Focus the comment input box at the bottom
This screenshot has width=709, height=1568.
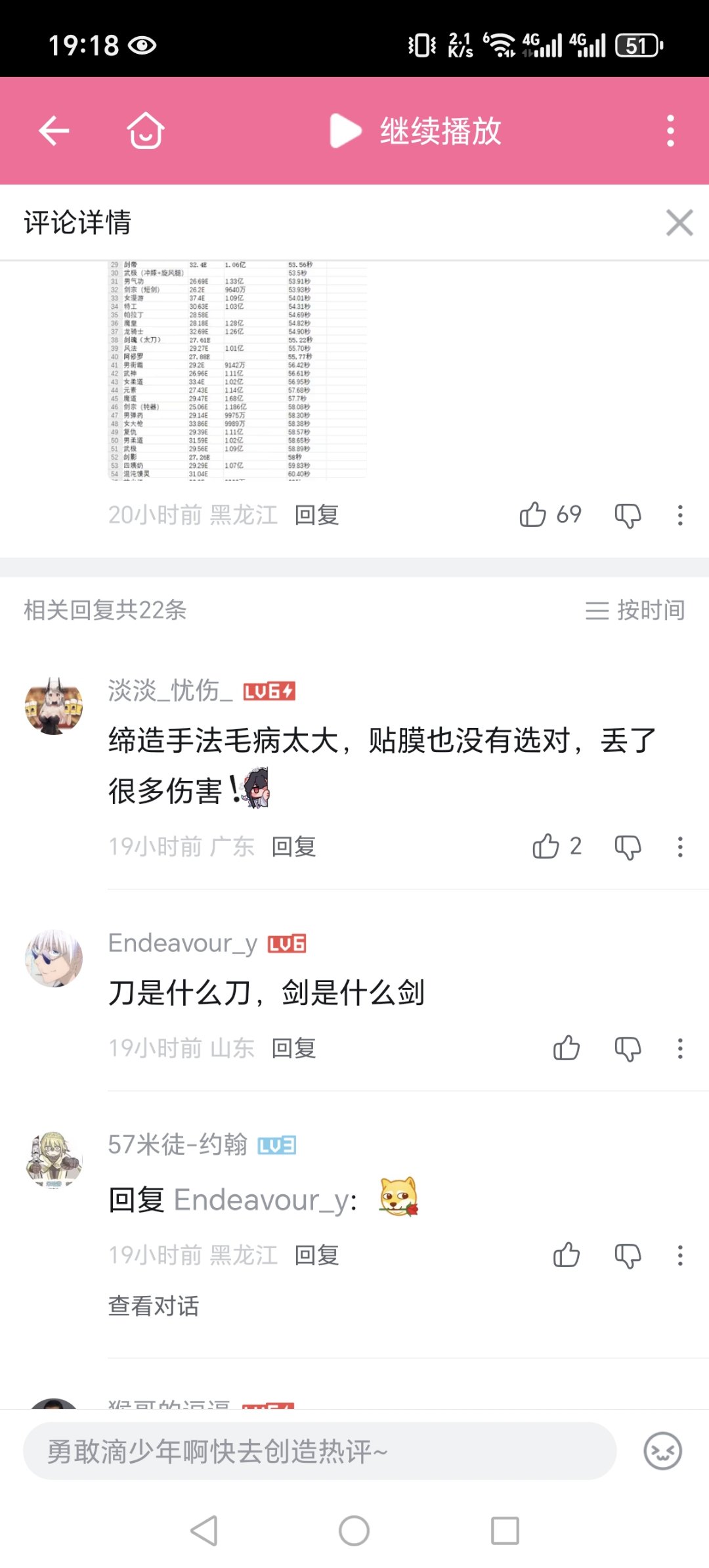tap(319, 1451)
